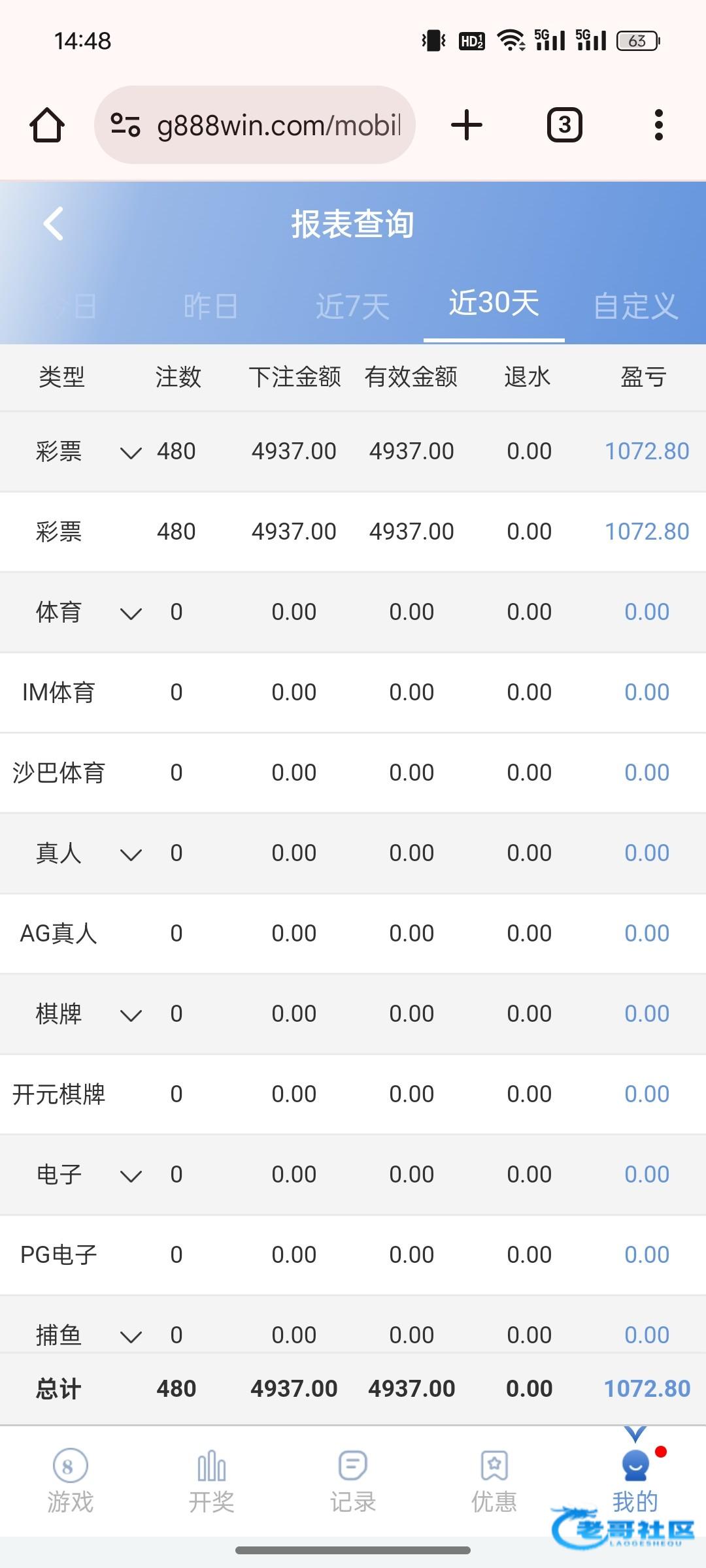Expand the 捕鱼 category row
This screenshot has width=706, height=1568.
coord(131,1336)
